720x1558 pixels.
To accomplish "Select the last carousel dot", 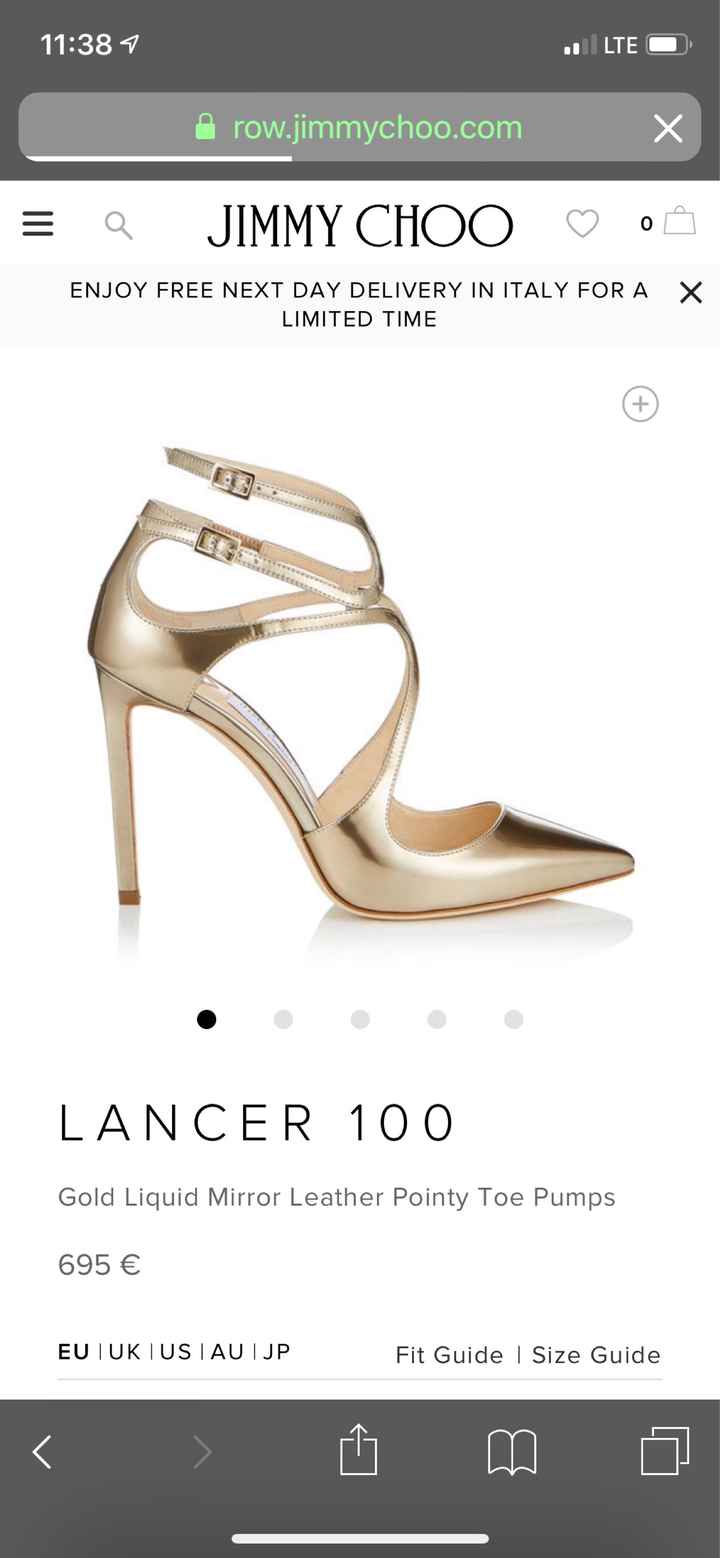I will click(x=513, y=1019).
